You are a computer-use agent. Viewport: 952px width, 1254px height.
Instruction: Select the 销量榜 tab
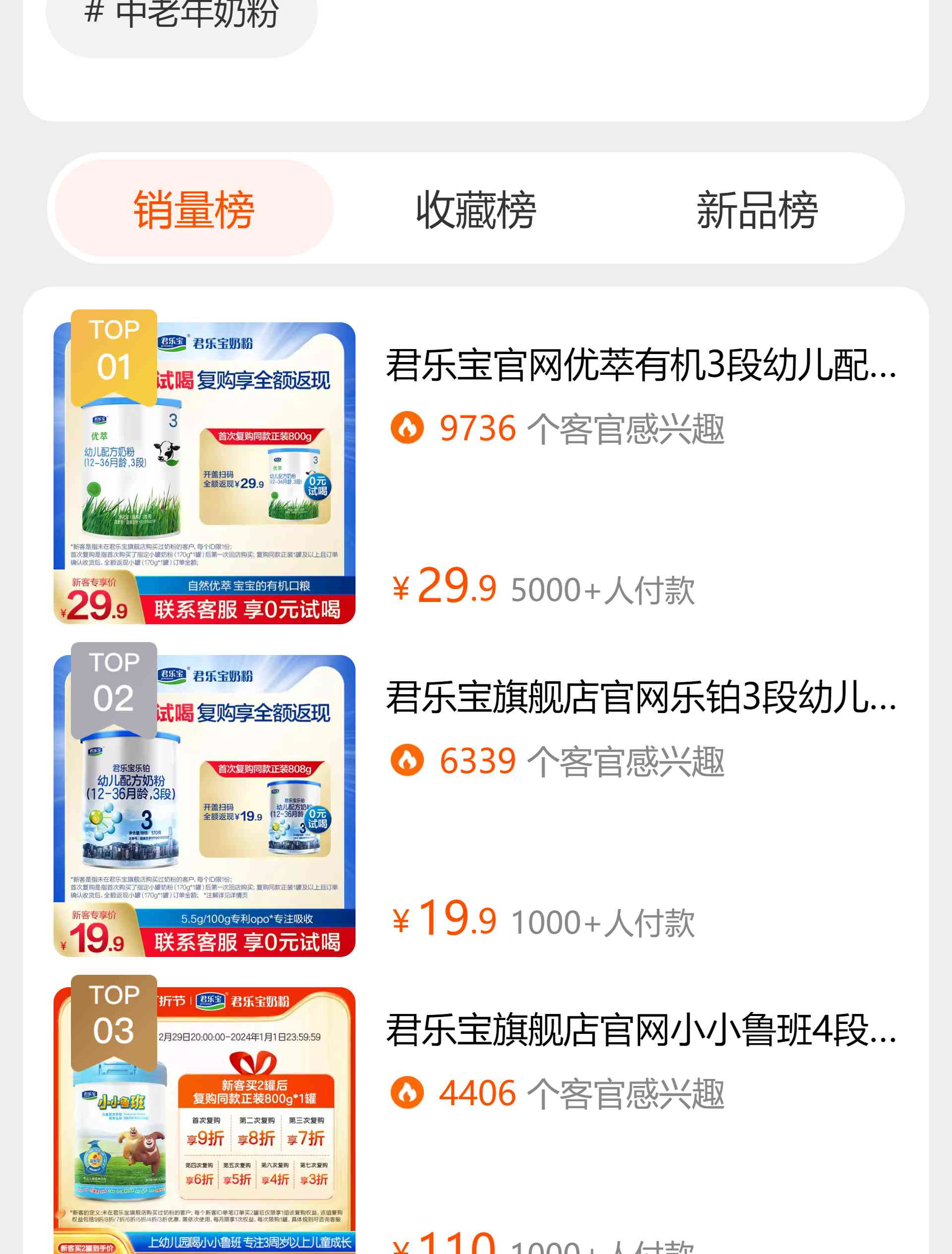click(x=194, y=210)
